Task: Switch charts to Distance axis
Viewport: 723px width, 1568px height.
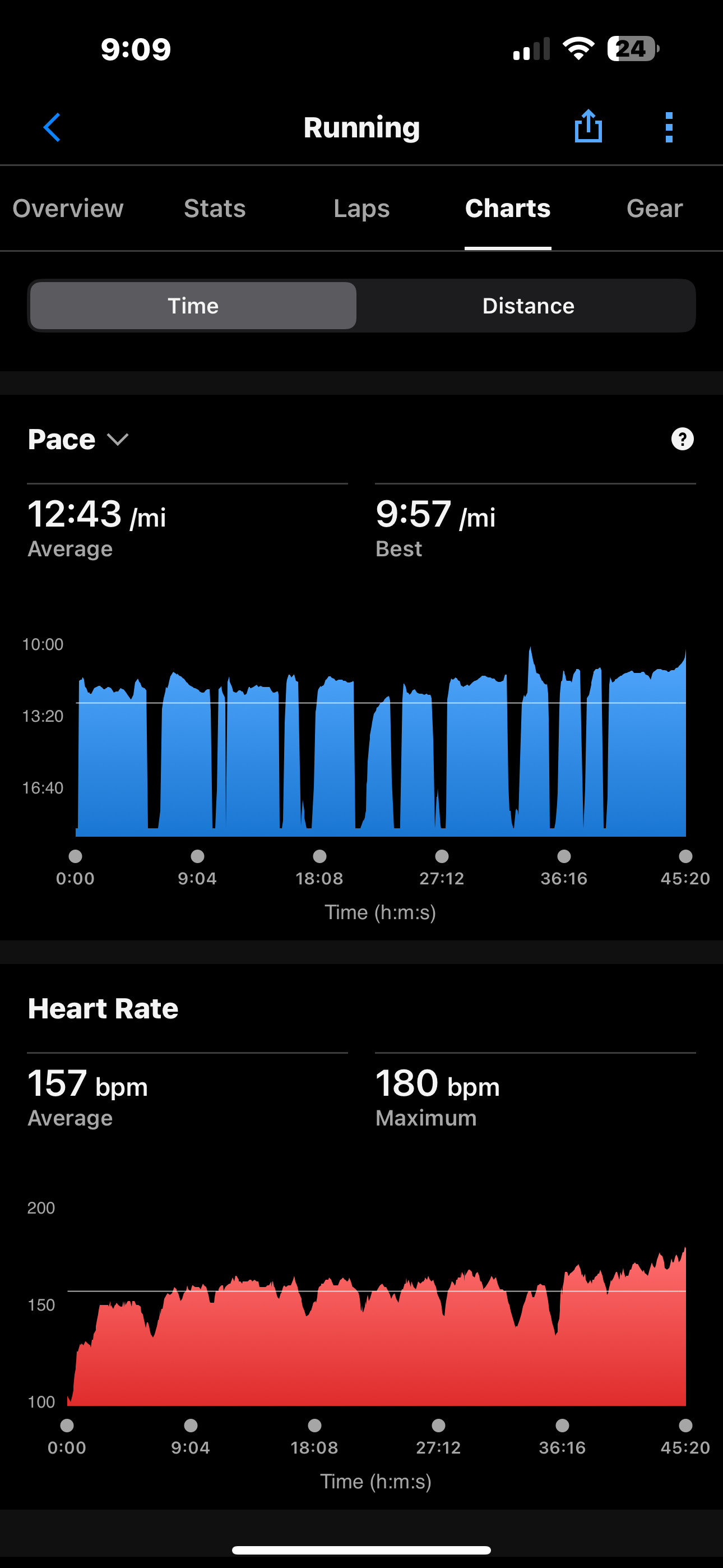Action: tap(527, 306)
